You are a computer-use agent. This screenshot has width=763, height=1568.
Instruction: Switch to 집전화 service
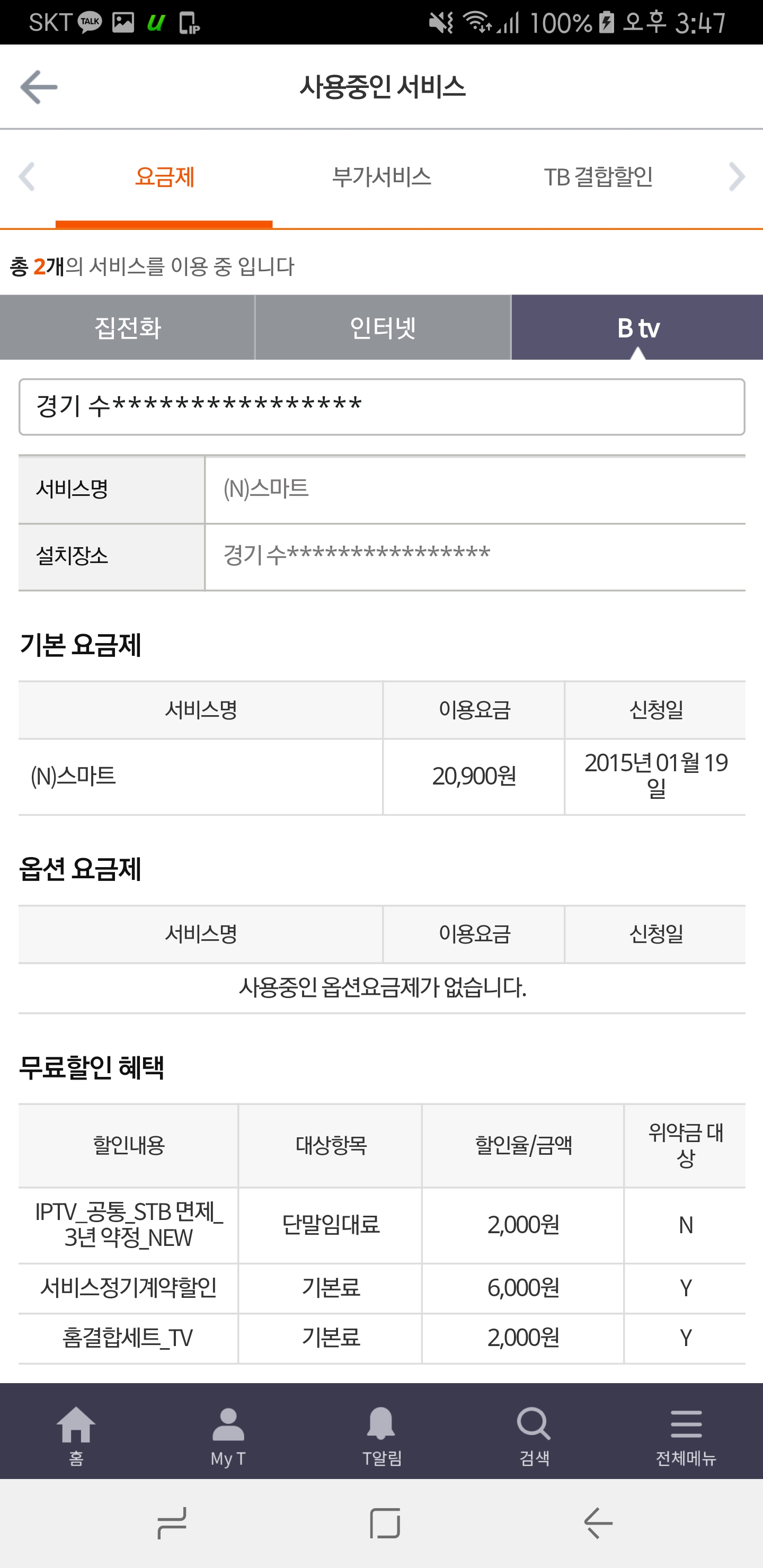tap(127, 327)
